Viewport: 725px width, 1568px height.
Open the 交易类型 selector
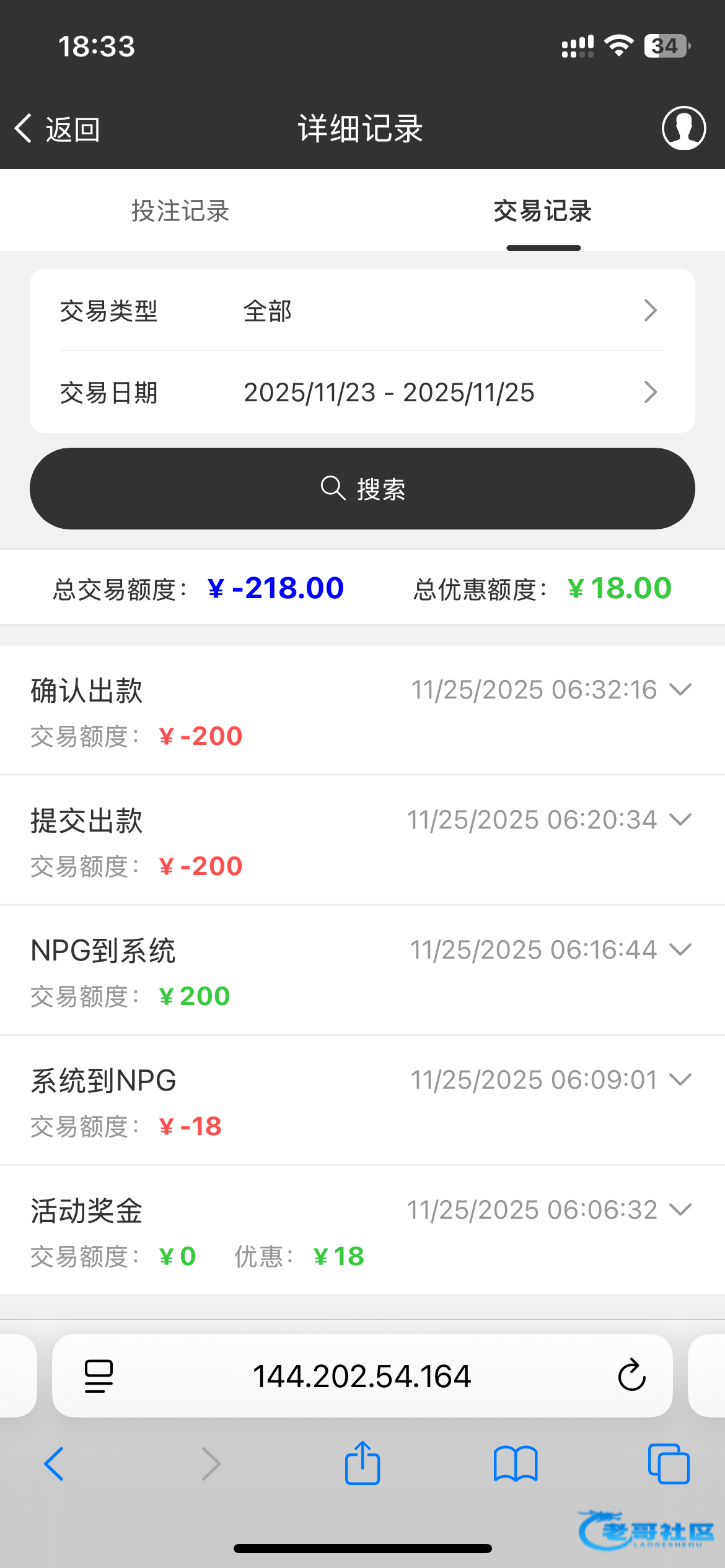click(362, 311)
